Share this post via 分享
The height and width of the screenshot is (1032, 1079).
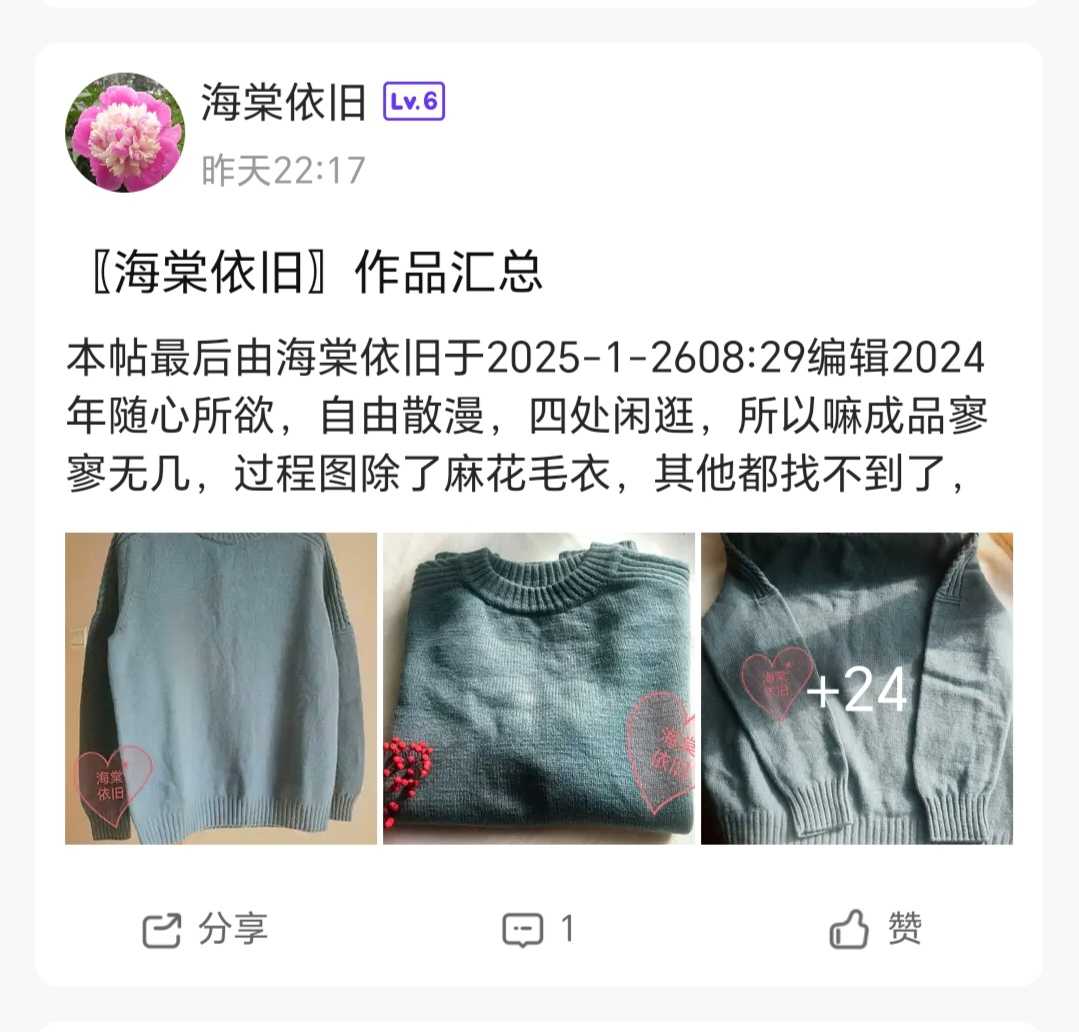[205, 930]
